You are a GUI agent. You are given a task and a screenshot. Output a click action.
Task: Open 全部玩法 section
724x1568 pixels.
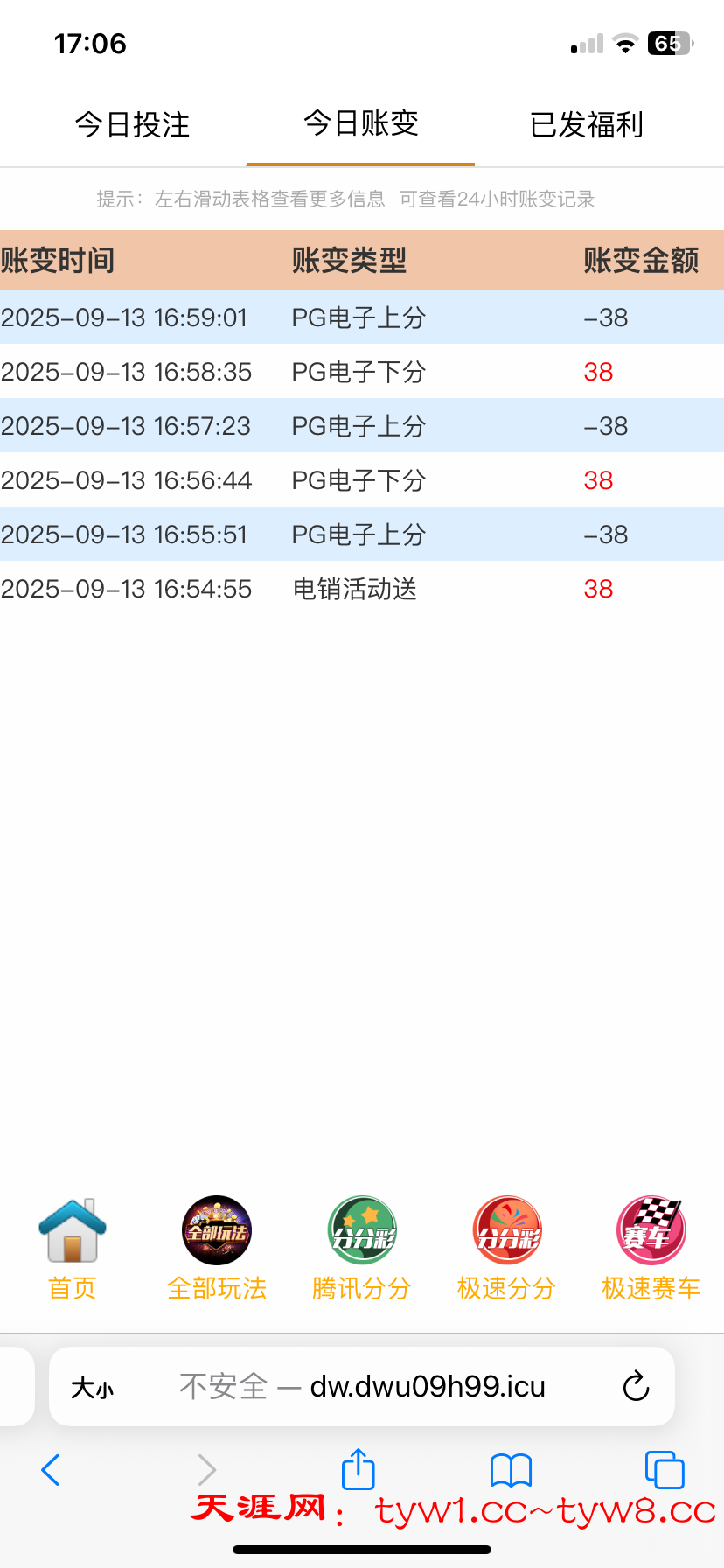(x=217, y=1249)
